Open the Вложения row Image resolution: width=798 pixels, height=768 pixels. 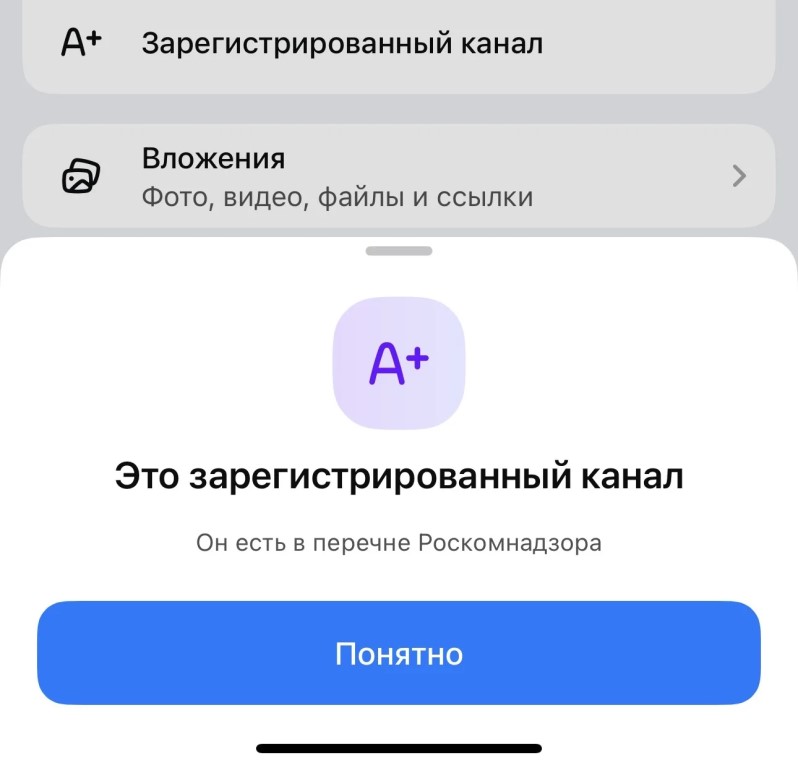(398, 176)
